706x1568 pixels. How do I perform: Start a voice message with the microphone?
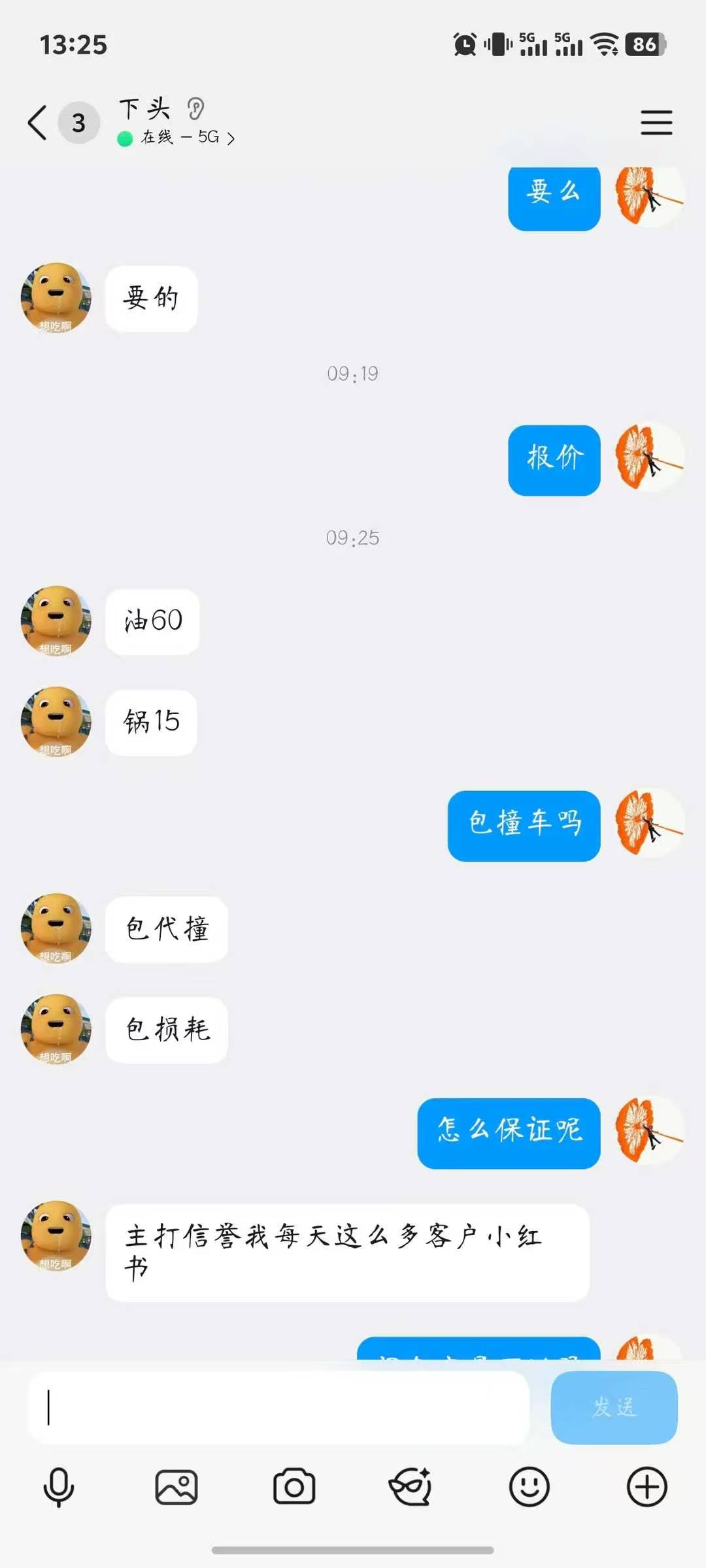pyautogui.click(x=59, y=1487)
